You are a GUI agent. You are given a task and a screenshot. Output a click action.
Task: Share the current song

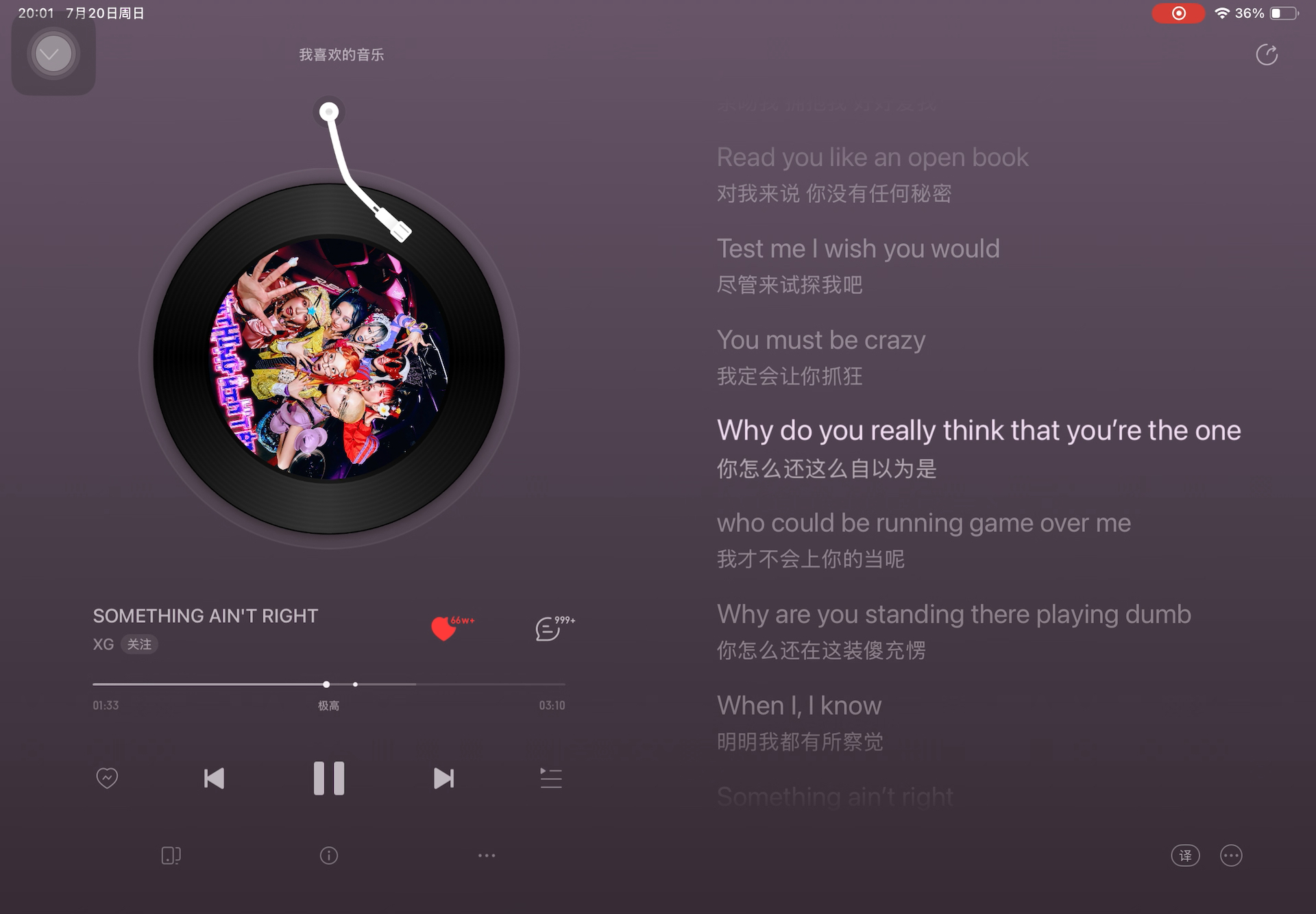click(x=1266, y=55)
